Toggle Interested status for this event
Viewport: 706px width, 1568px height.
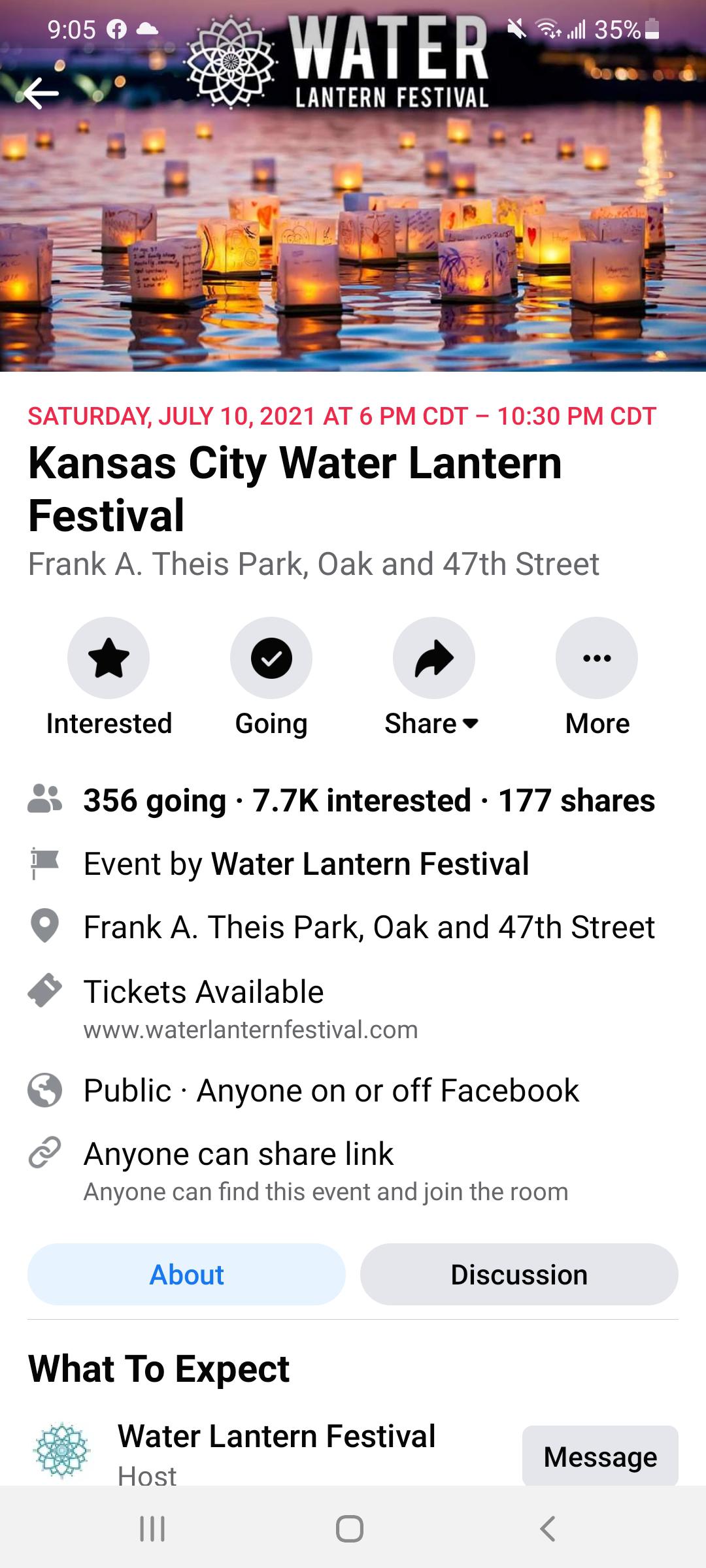click(x=109, y=679)
